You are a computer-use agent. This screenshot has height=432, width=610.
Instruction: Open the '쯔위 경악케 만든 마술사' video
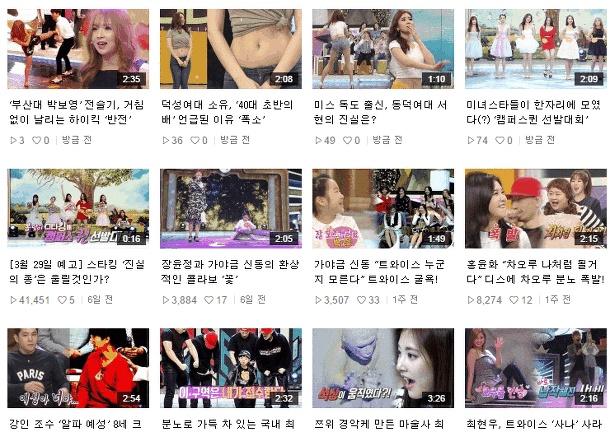coord(382,368)
